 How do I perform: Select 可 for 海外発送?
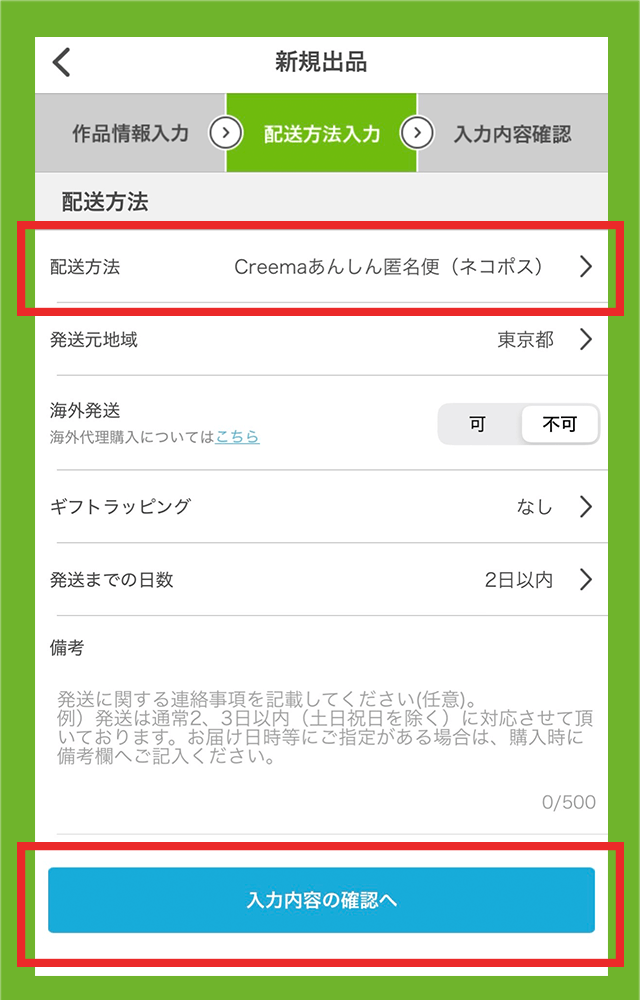[478, 424]
